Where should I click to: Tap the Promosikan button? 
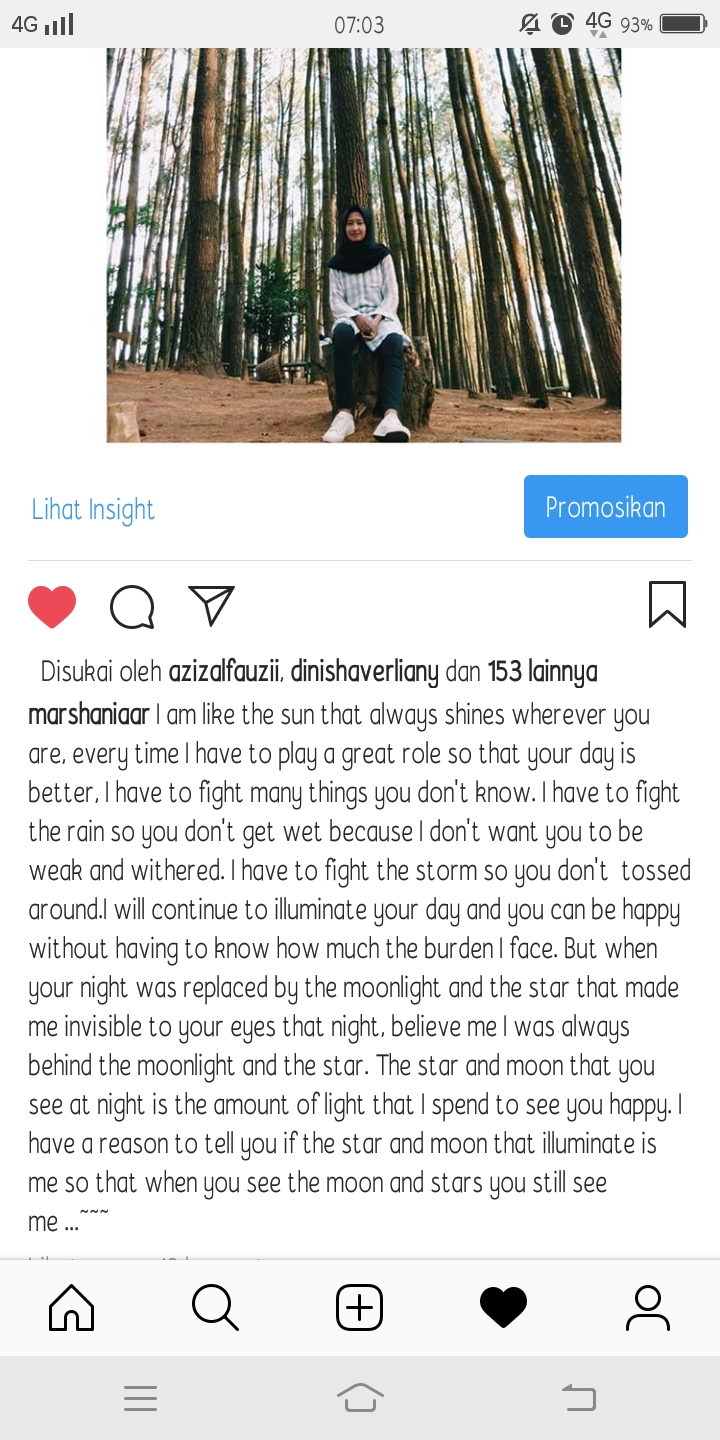(605, 507)
